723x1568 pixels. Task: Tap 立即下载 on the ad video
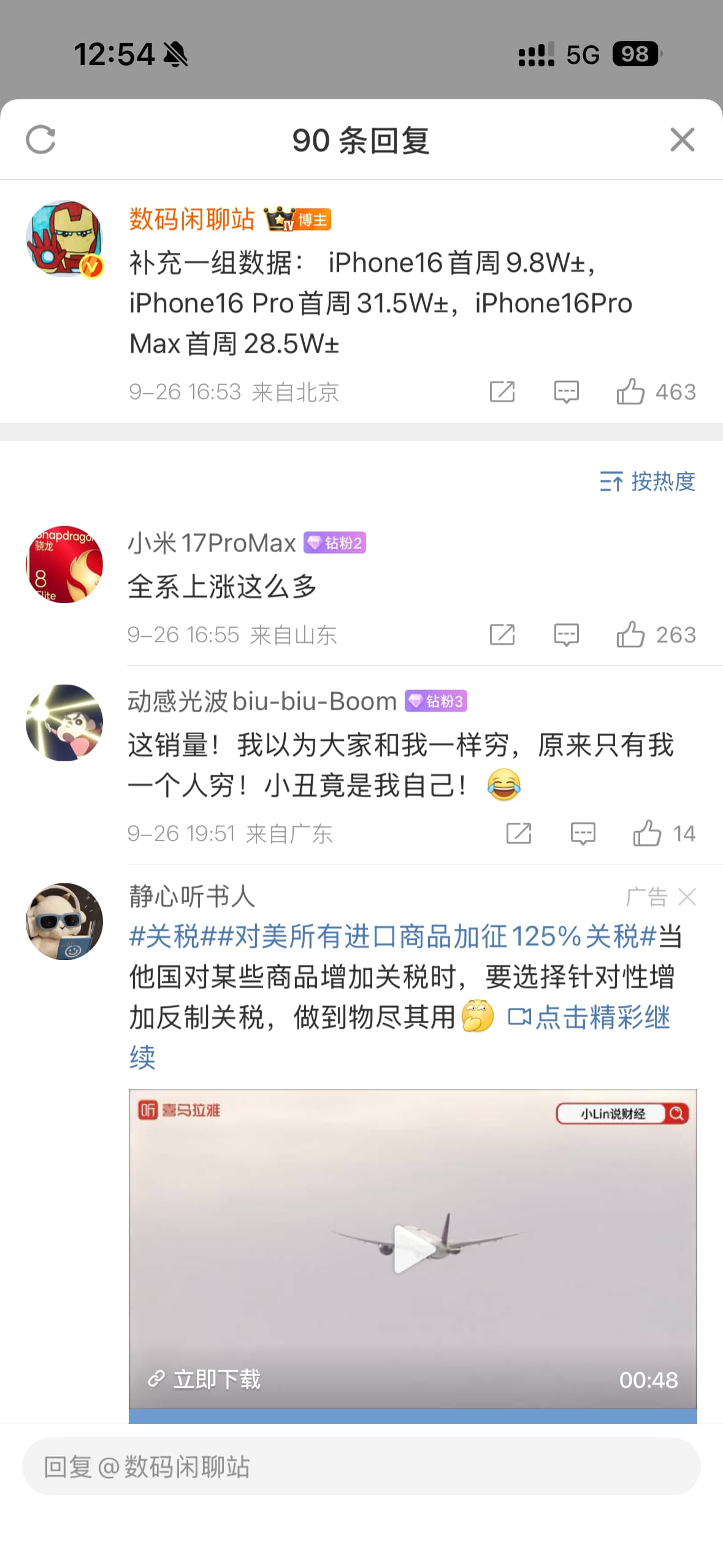(205, 1379)
